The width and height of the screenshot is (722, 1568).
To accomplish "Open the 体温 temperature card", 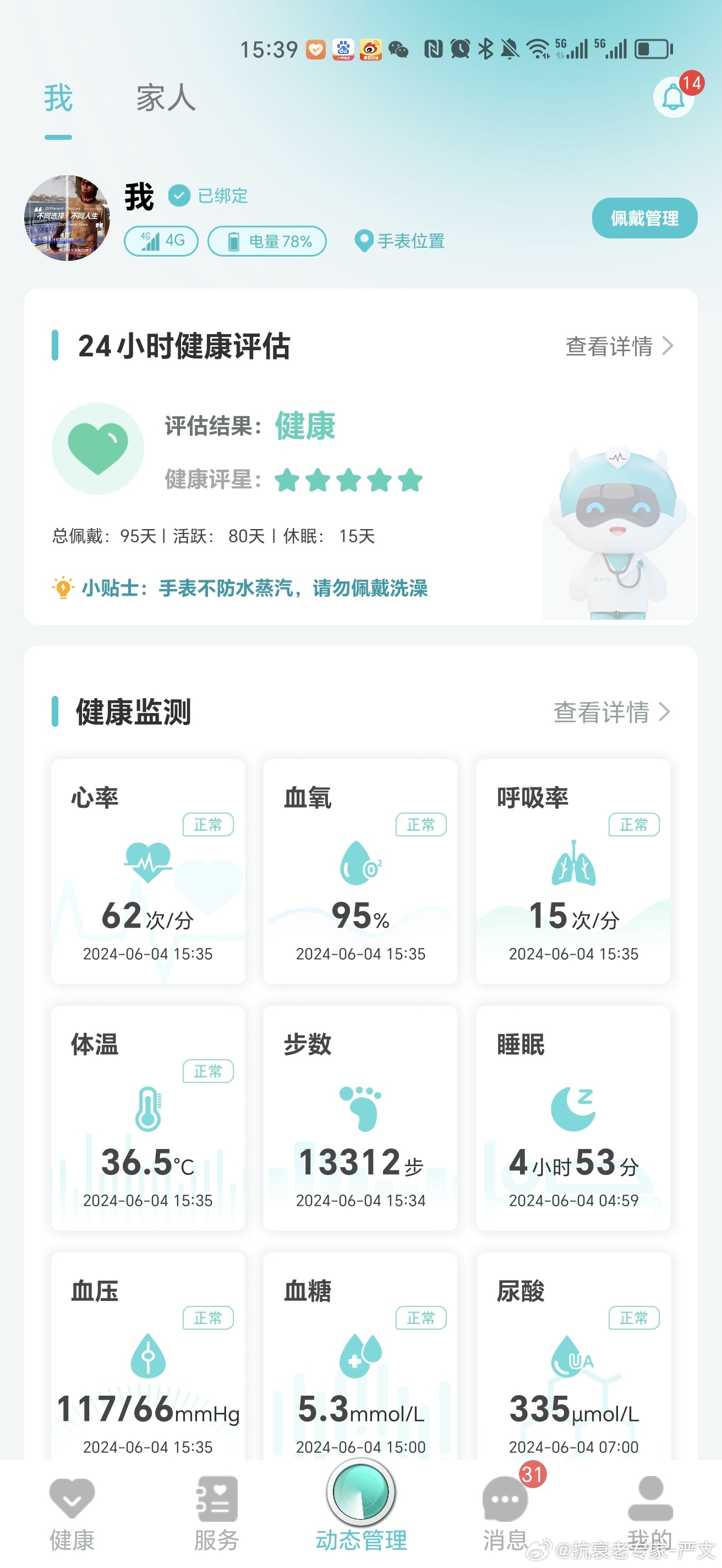I will pos(148,1118).
